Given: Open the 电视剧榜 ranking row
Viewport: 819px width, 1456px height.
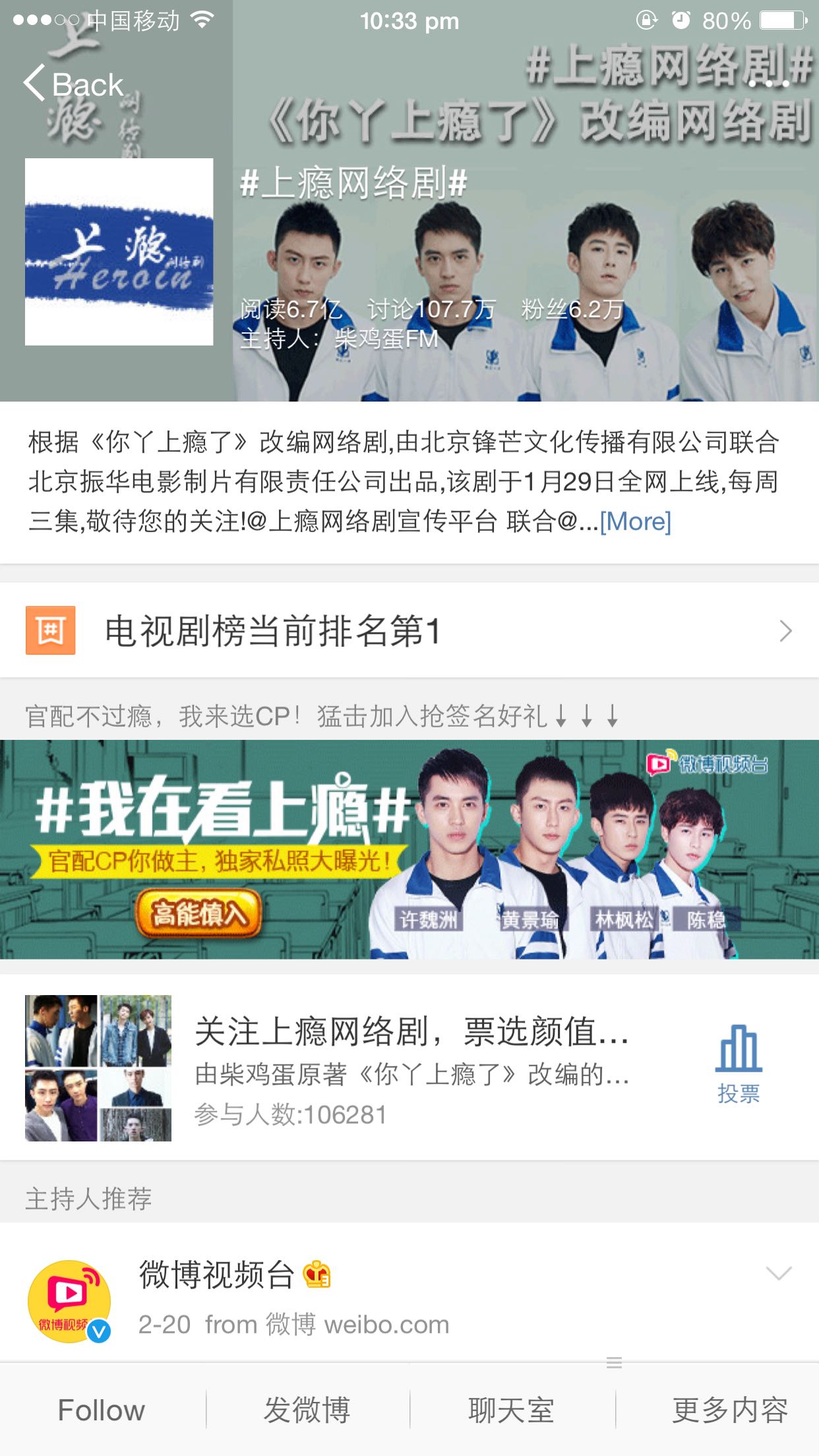Looking at the screenshot, I should pyautogui.click(x=409, y=631).
